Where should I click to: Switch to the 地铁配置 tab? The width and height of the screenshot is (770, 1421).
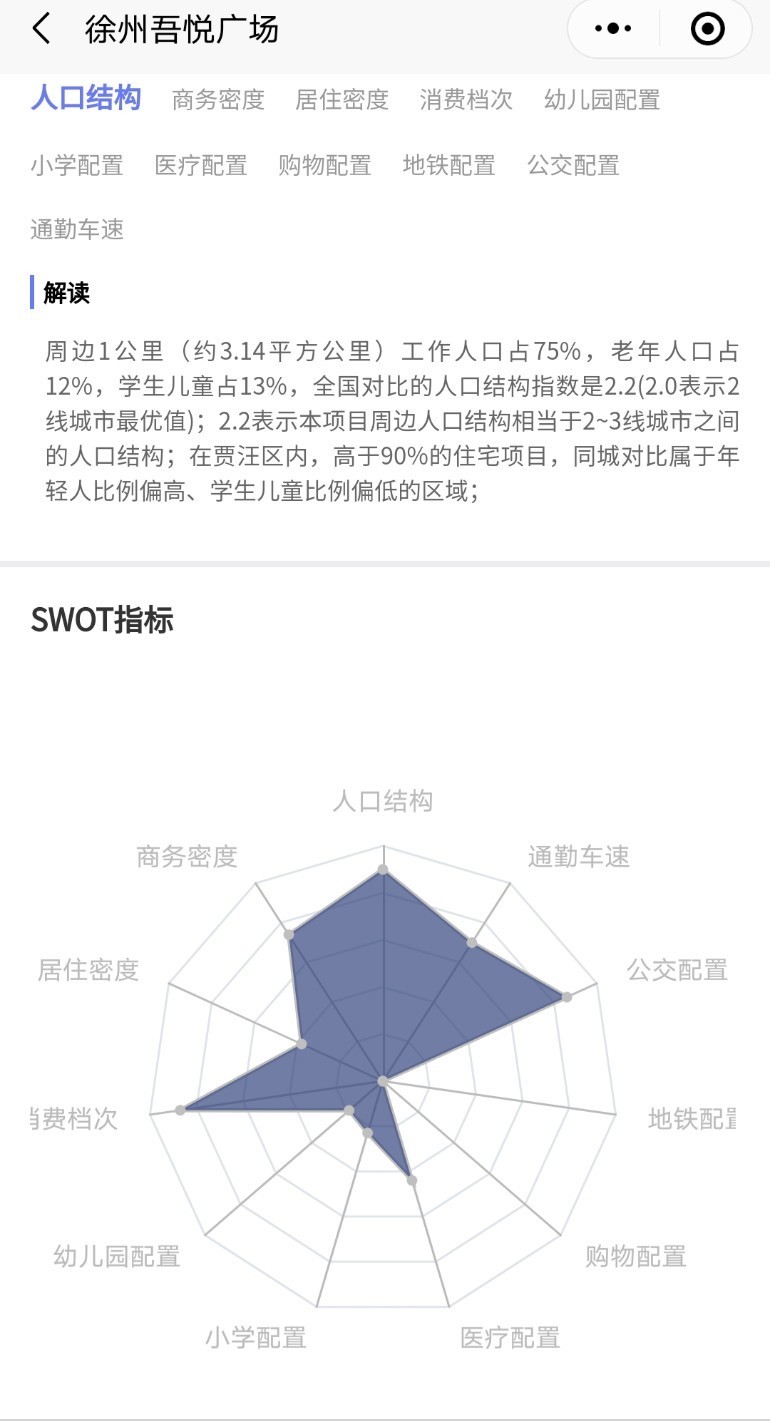tap(449, 165)
